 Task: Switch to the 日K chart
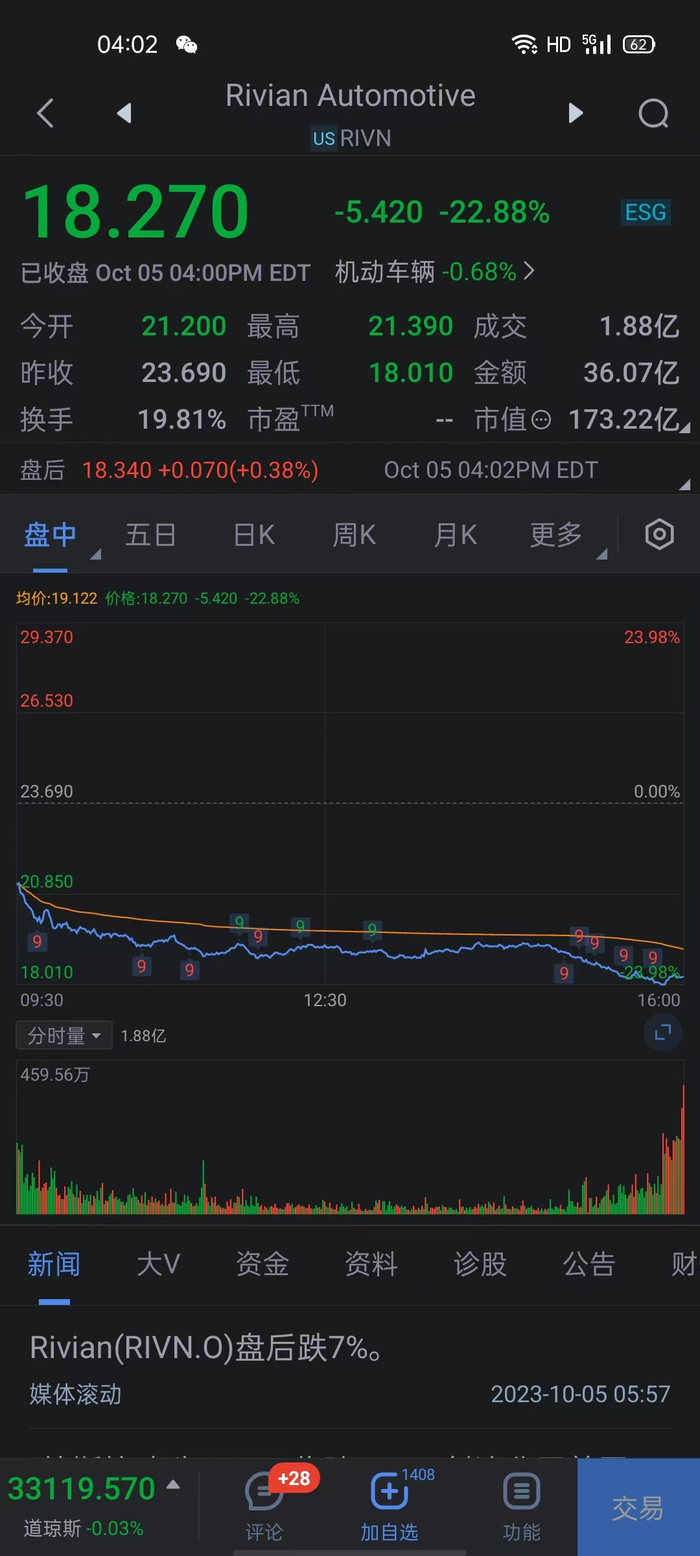pos(254,535)
